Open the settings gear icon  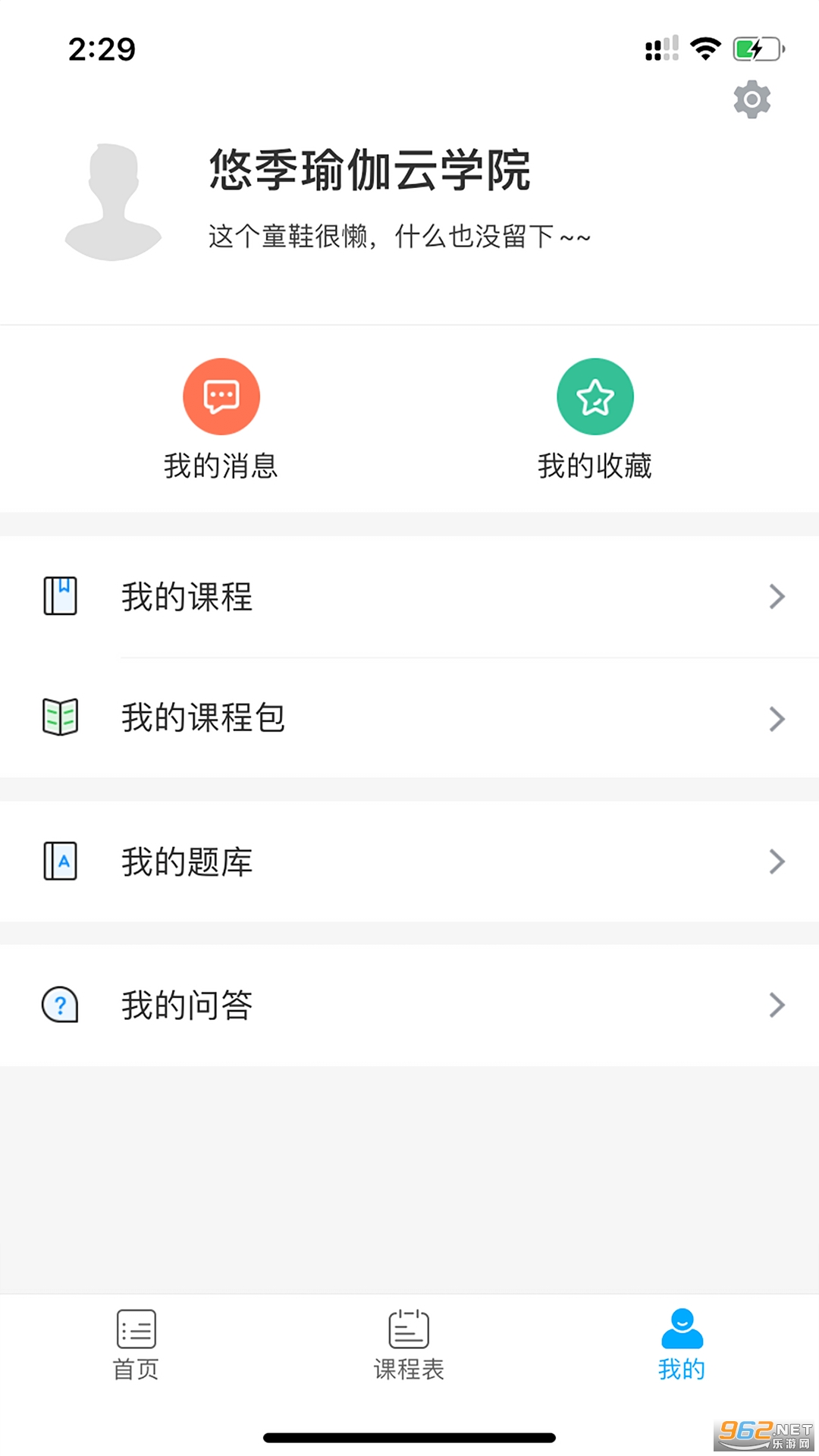click(752, 99)
